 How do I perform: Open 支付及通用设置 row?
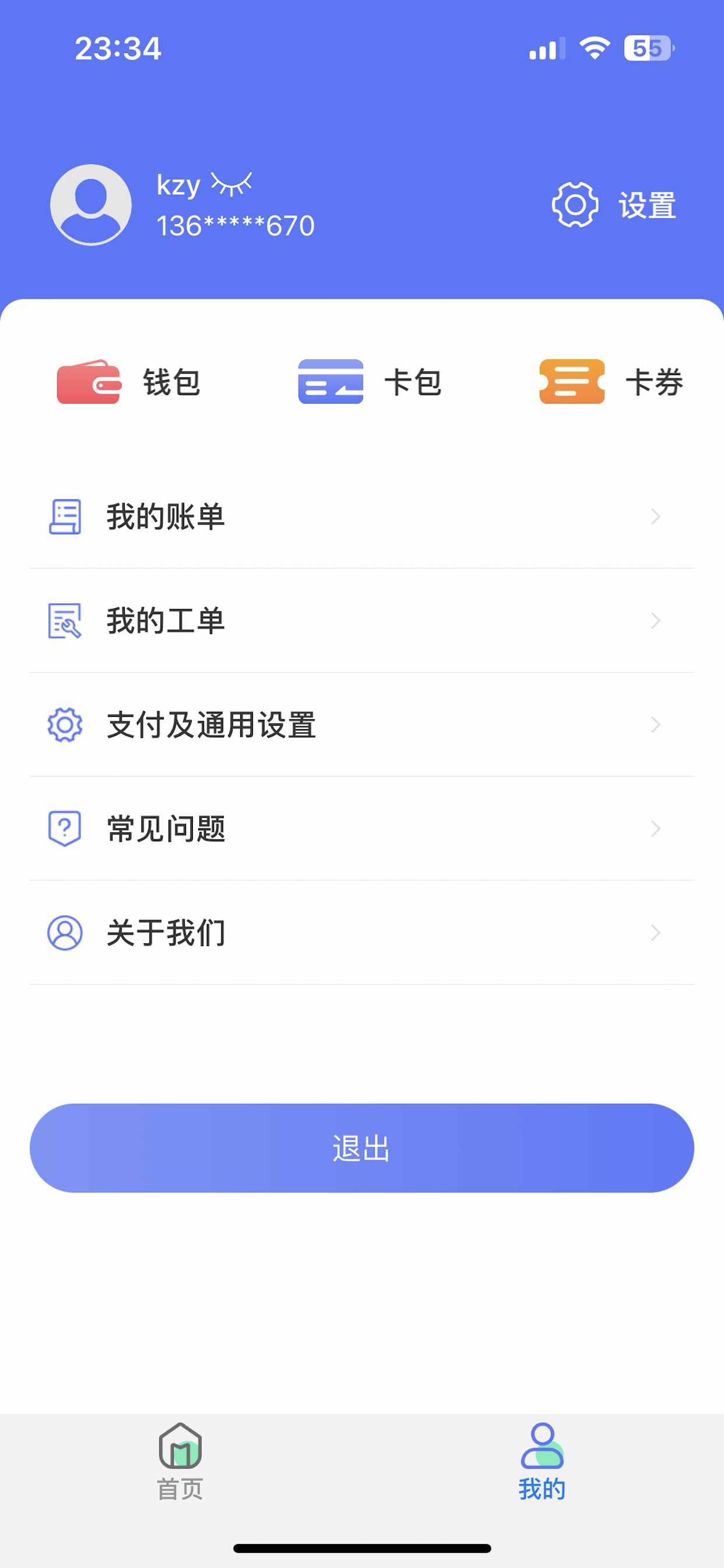(x=362, y=725)
